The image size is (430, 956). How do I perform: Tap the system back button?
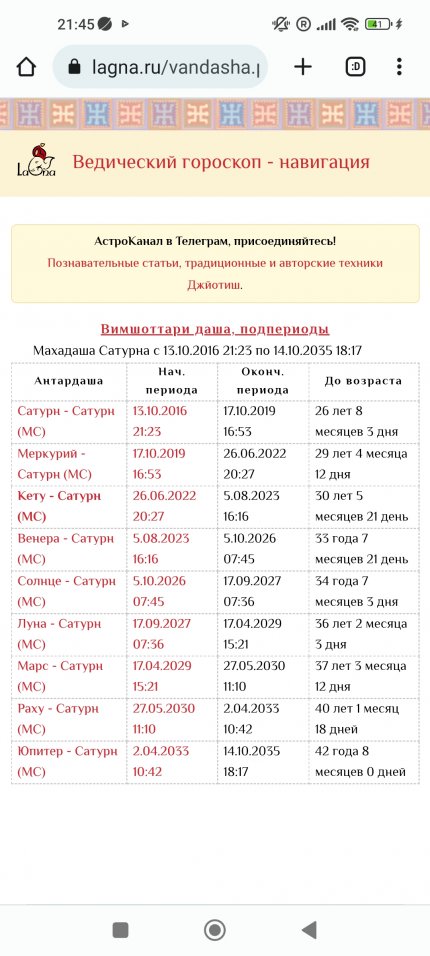(309, 930)
